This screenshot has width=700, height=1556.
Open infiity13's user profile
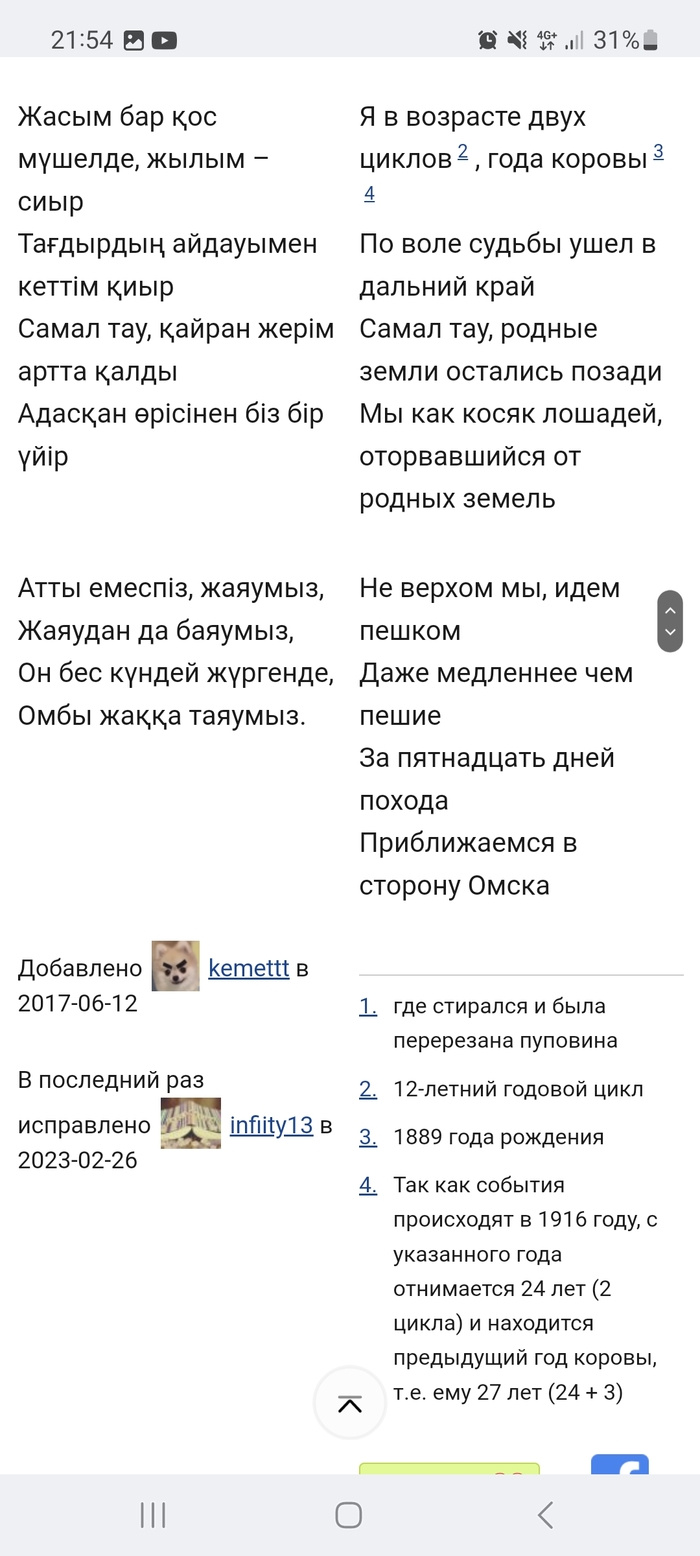pos(271,1124)
